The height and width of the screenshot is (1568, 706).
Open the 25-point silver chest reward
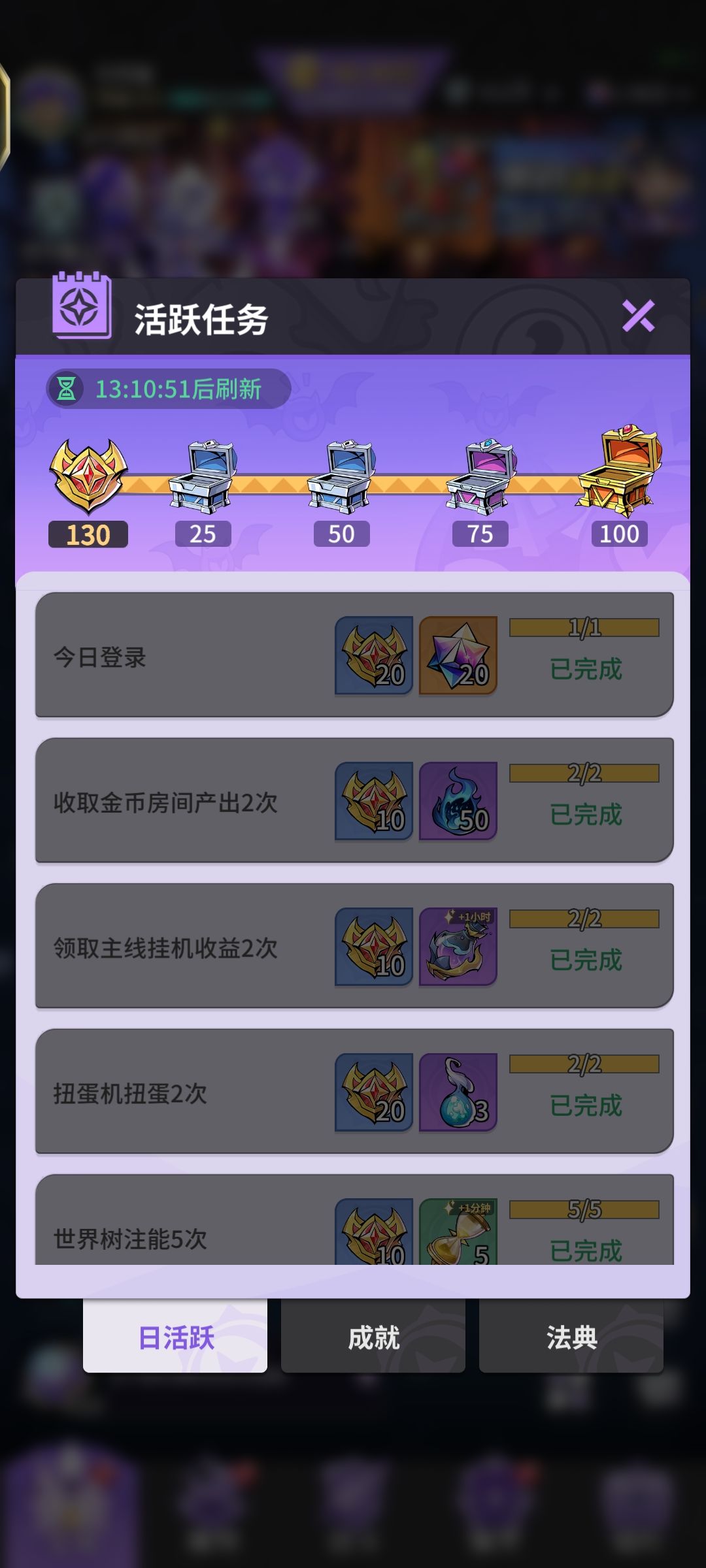click(x=202, y=475)
